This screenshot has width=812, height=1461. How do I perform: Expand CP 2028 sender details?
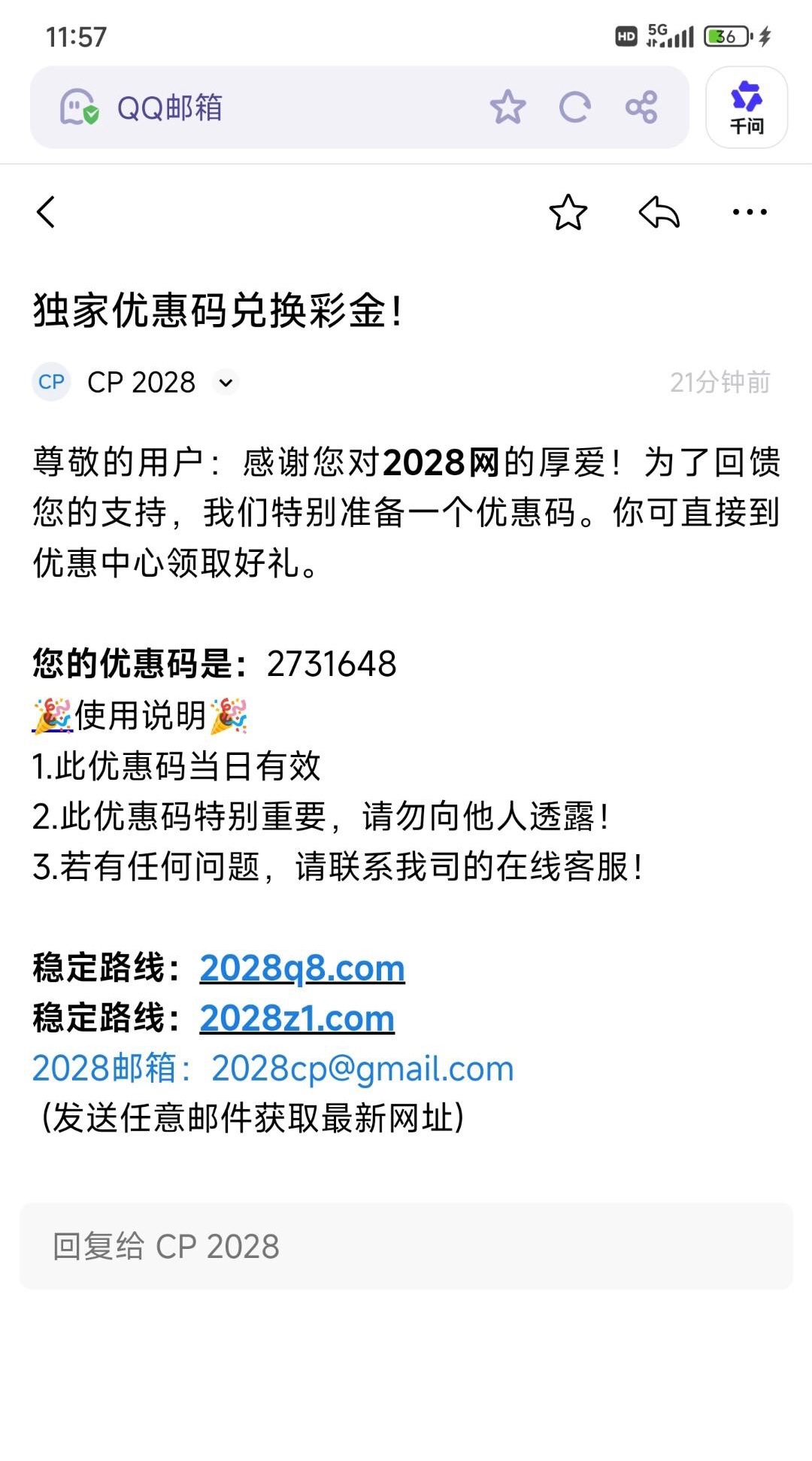point(226,383)
